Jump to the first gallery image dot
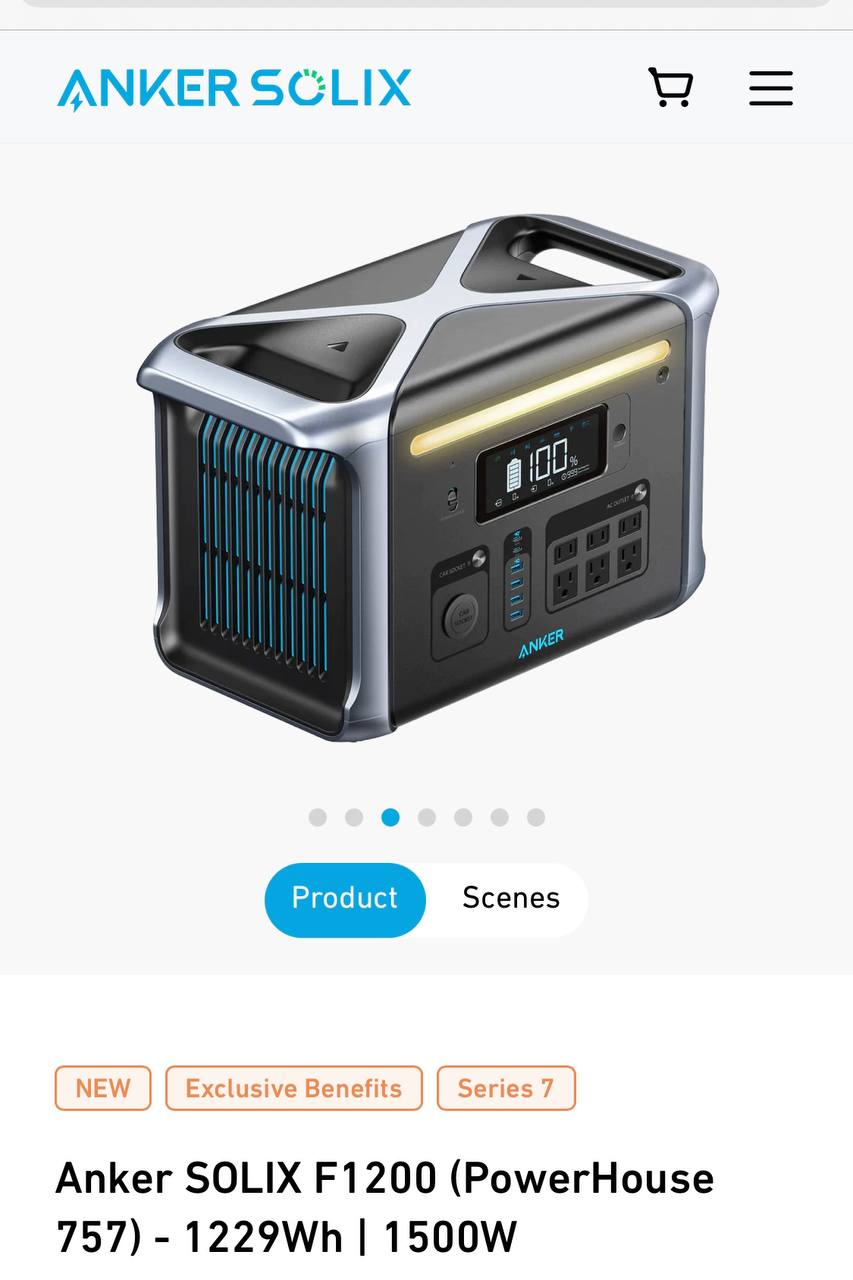This screenshot has width=853, height=1280. 318,817
